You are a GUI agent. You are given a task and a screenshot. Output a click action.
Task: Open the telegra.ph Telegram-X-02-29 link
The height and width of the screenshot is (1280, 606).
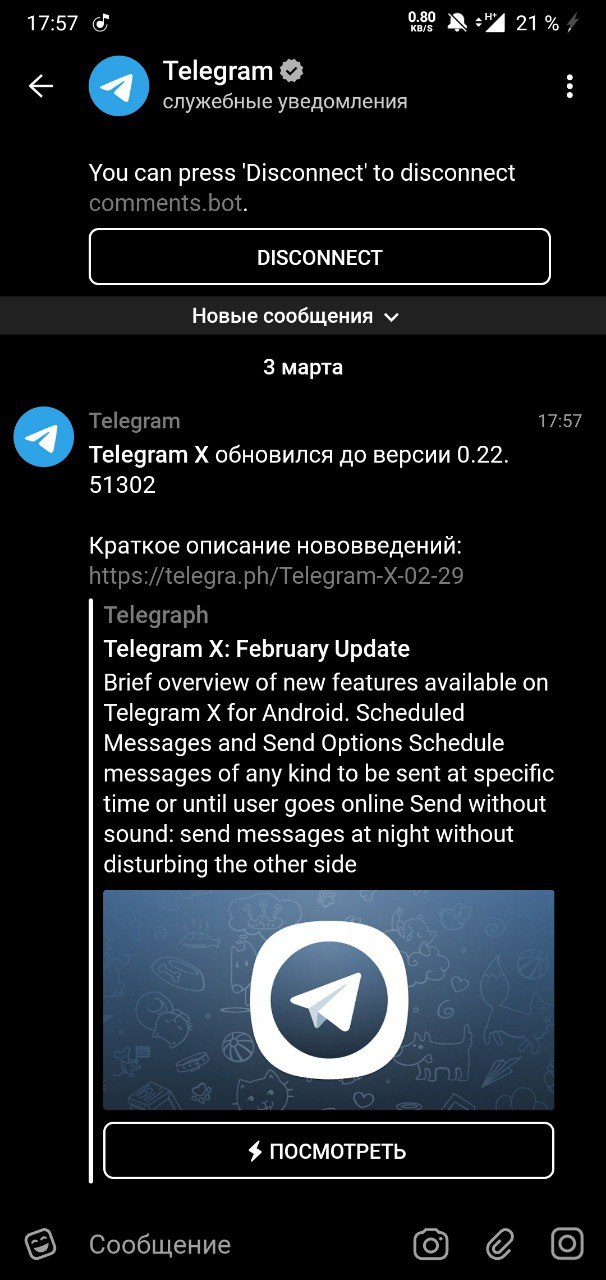(276, 576)
